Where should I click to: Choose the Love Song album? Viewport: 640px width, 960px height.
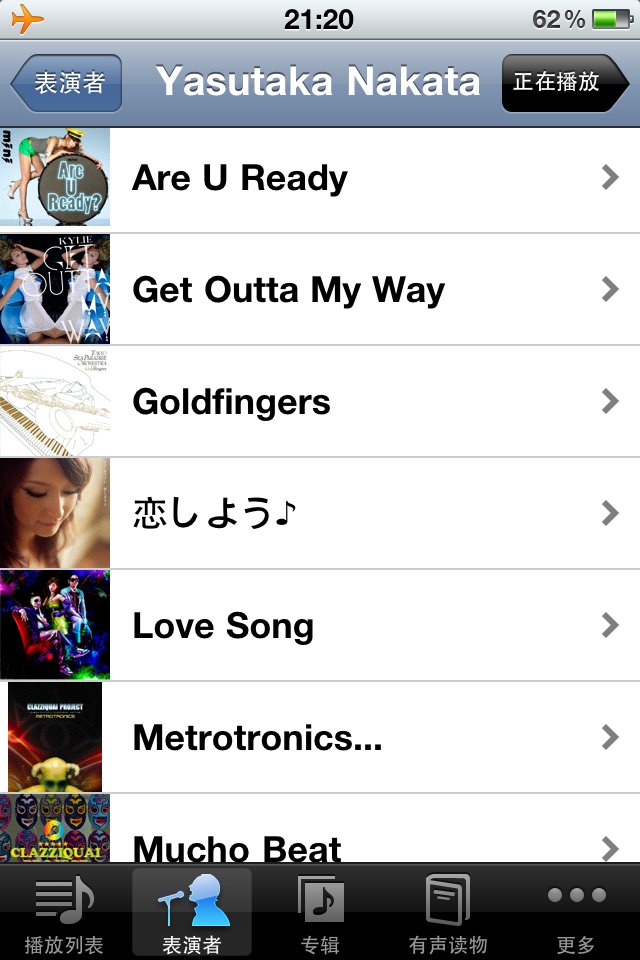(320, 627)
